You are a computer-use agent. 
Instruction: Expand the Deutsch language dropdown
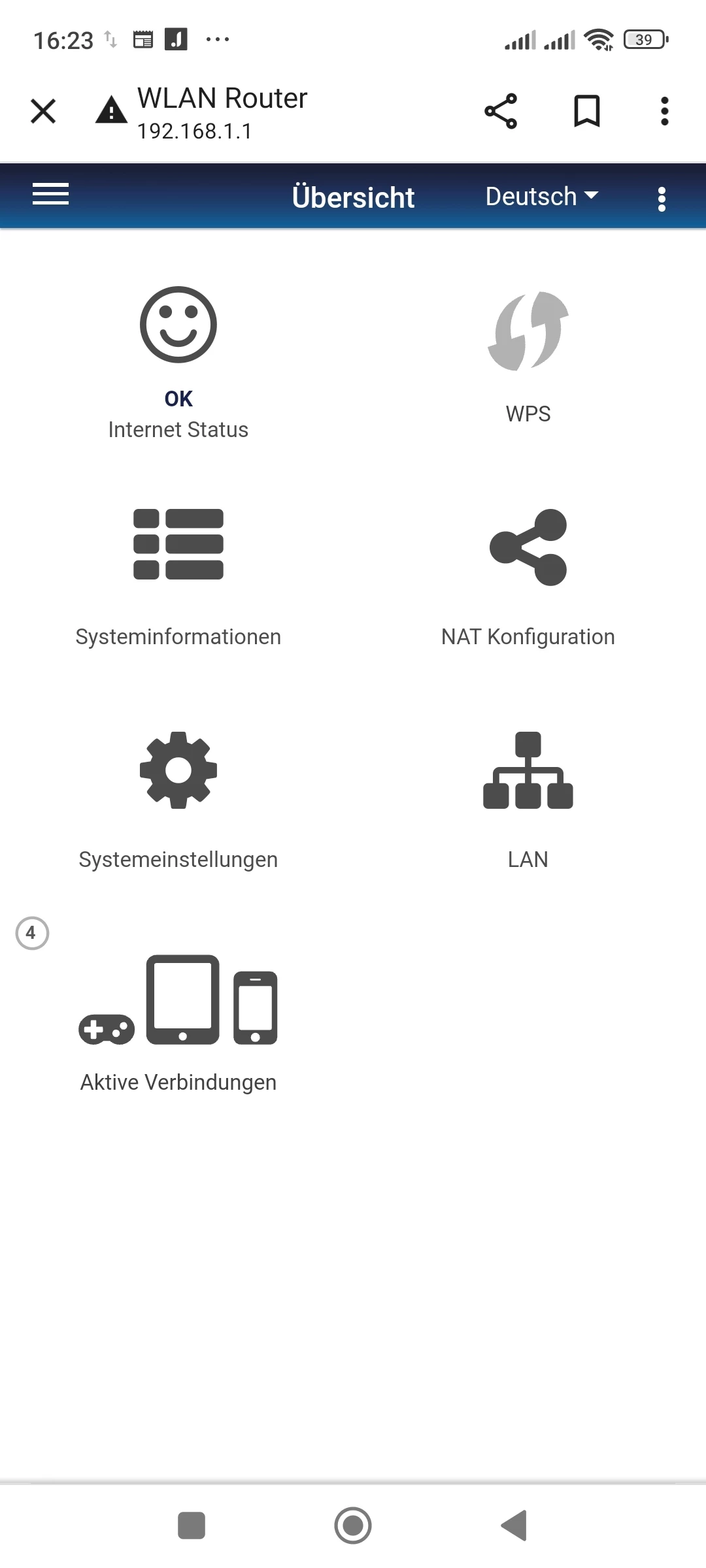click(x=541, y=197)
